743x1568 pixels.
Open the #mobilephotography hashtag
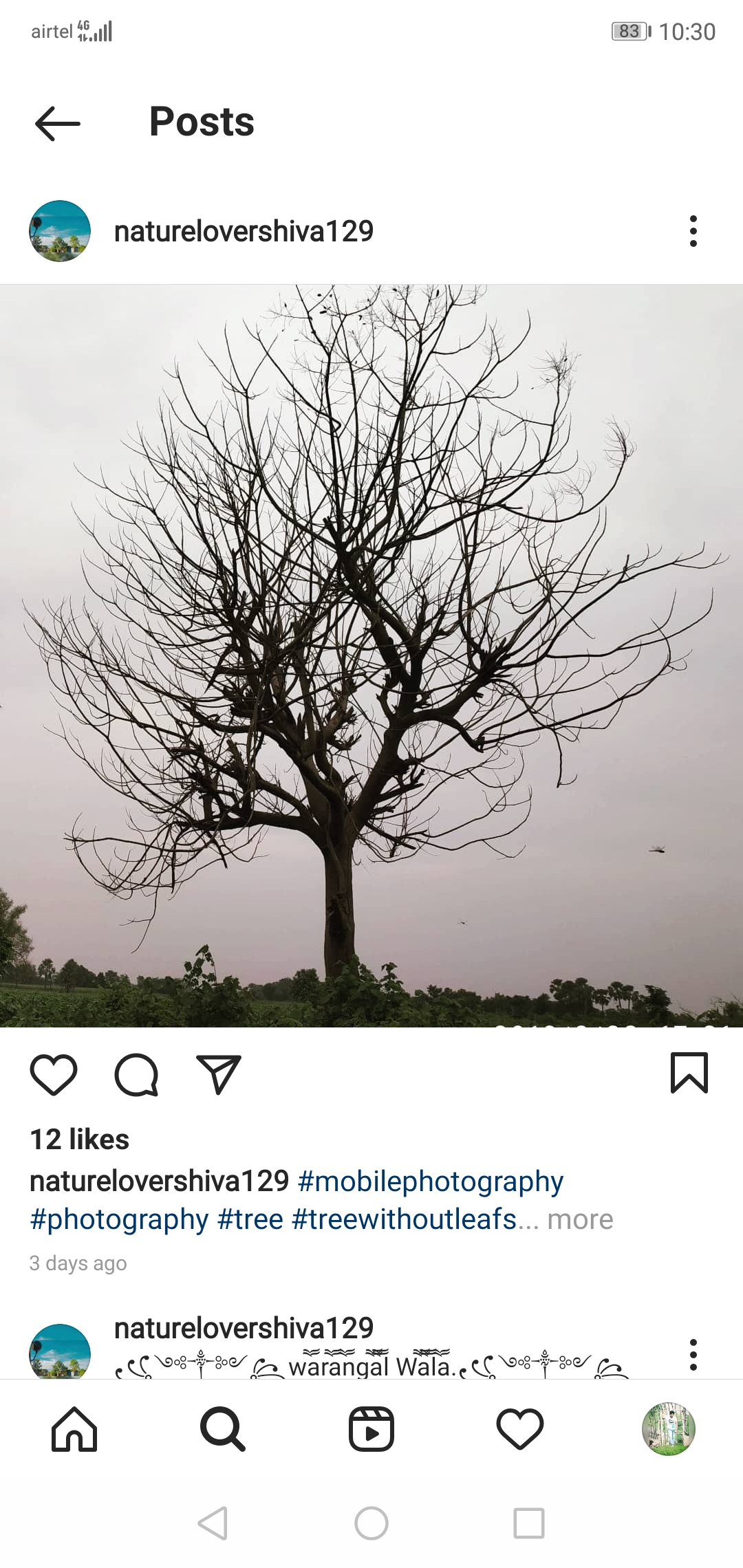click(431, 1181)
